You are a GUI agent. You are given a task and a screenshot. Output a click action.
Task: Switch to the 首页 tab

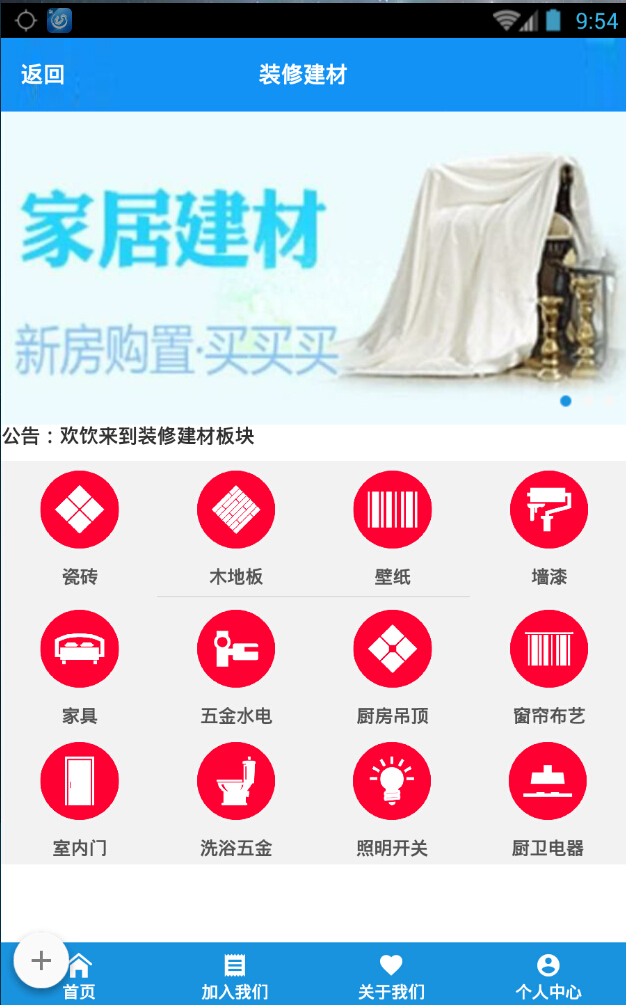click(x=80, y=976)
